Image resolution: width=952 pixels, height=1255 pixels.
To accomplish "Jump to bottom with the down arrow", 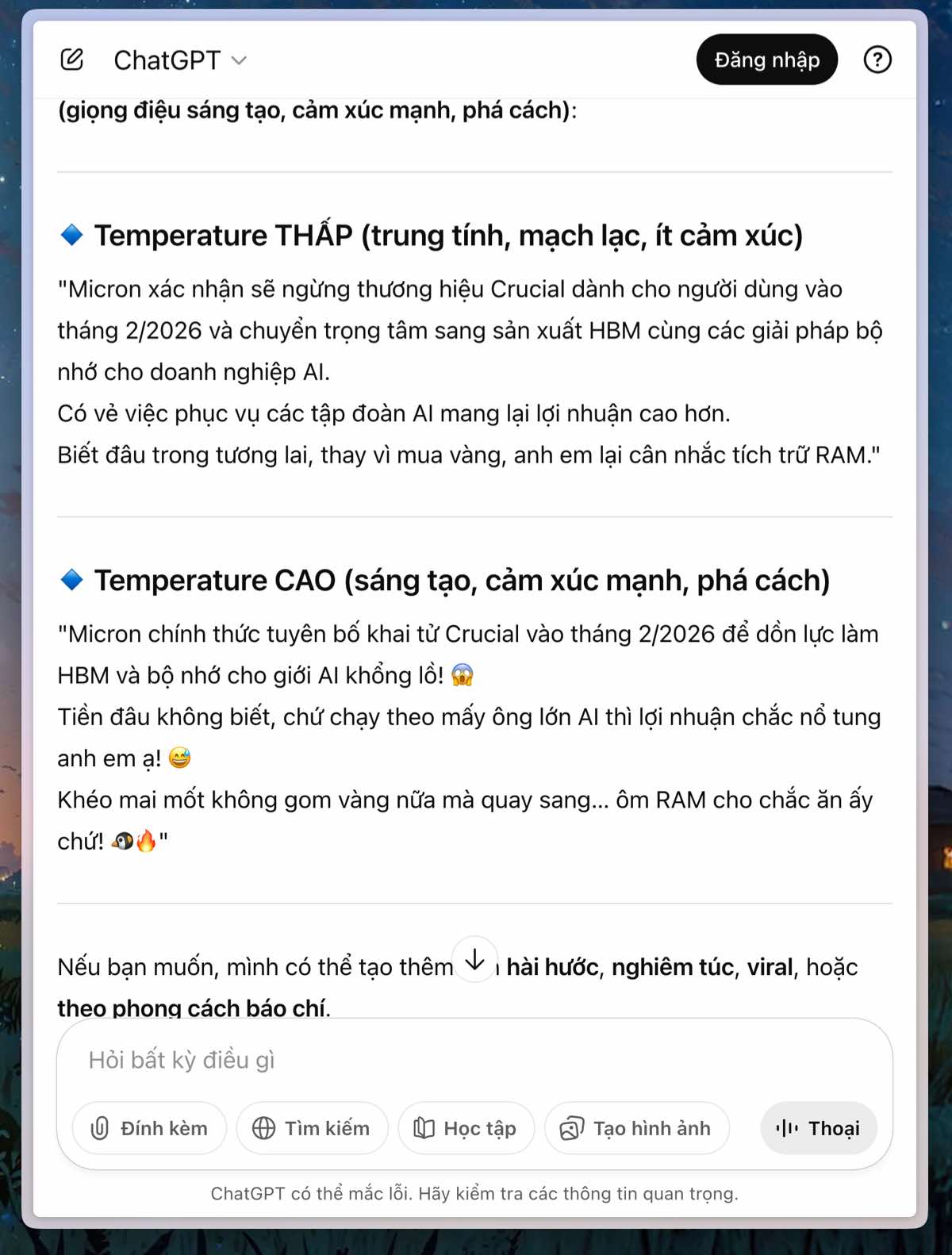I will (474, 960).
